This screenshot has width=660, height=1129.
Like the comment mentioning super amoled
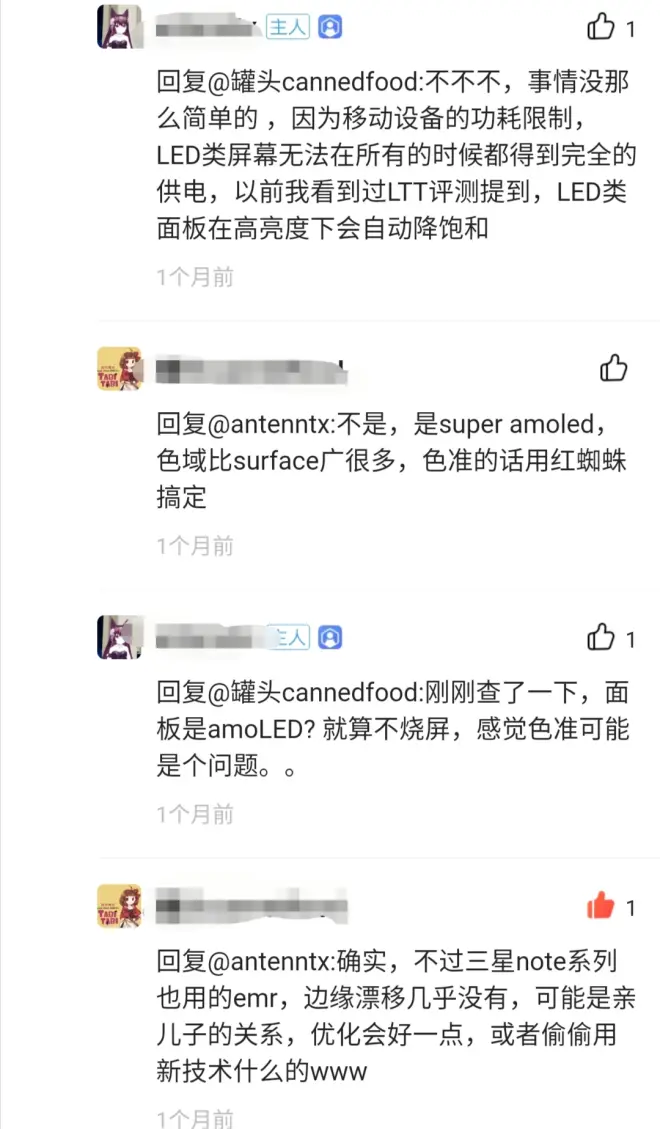pyautogui.click(x=613, y=368)
